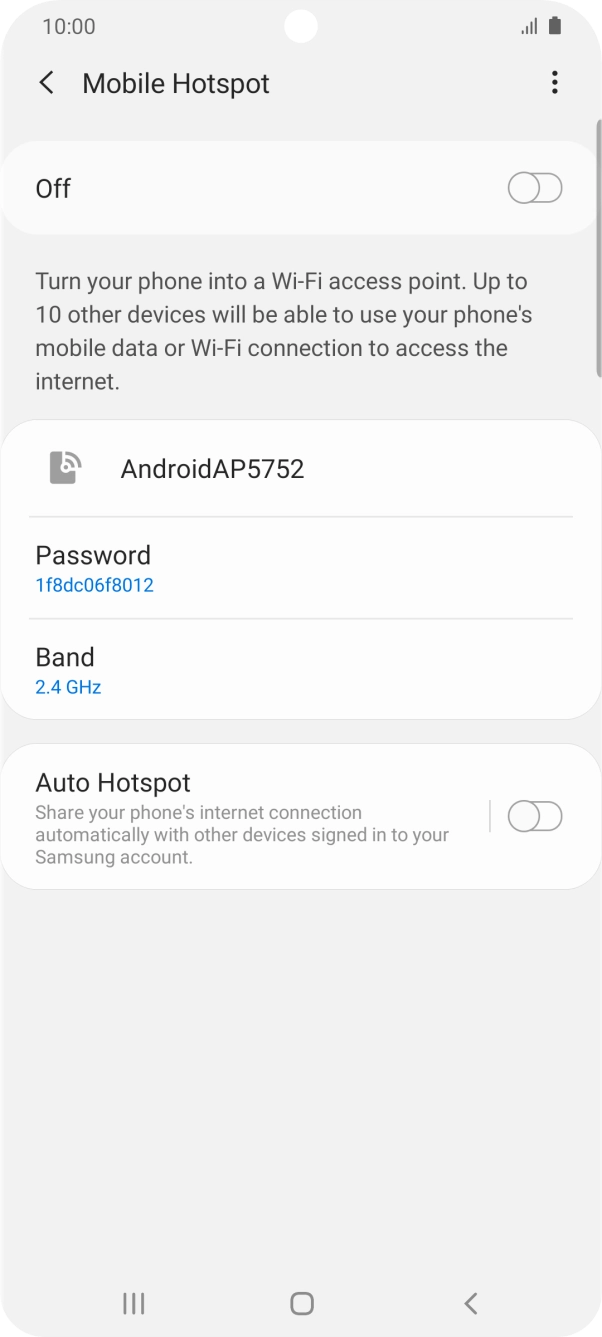
Task: Enable the Auto Hotspot toggle
Action: [535, 817]
